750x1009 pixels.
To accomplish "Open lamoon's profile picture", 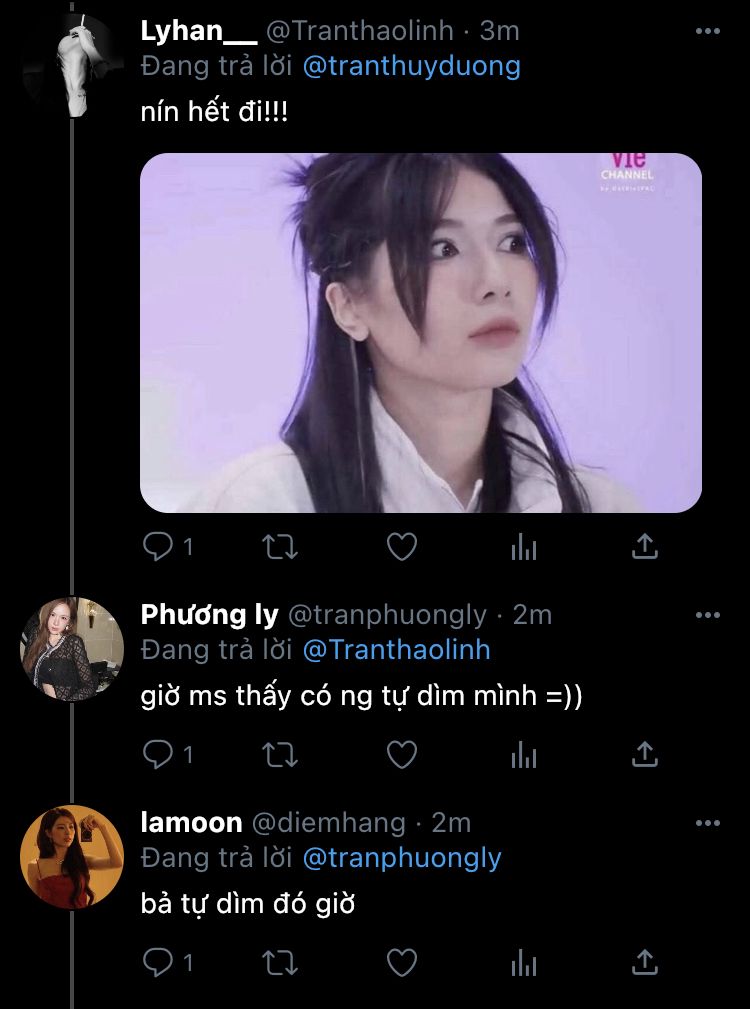I will (71, 857).
